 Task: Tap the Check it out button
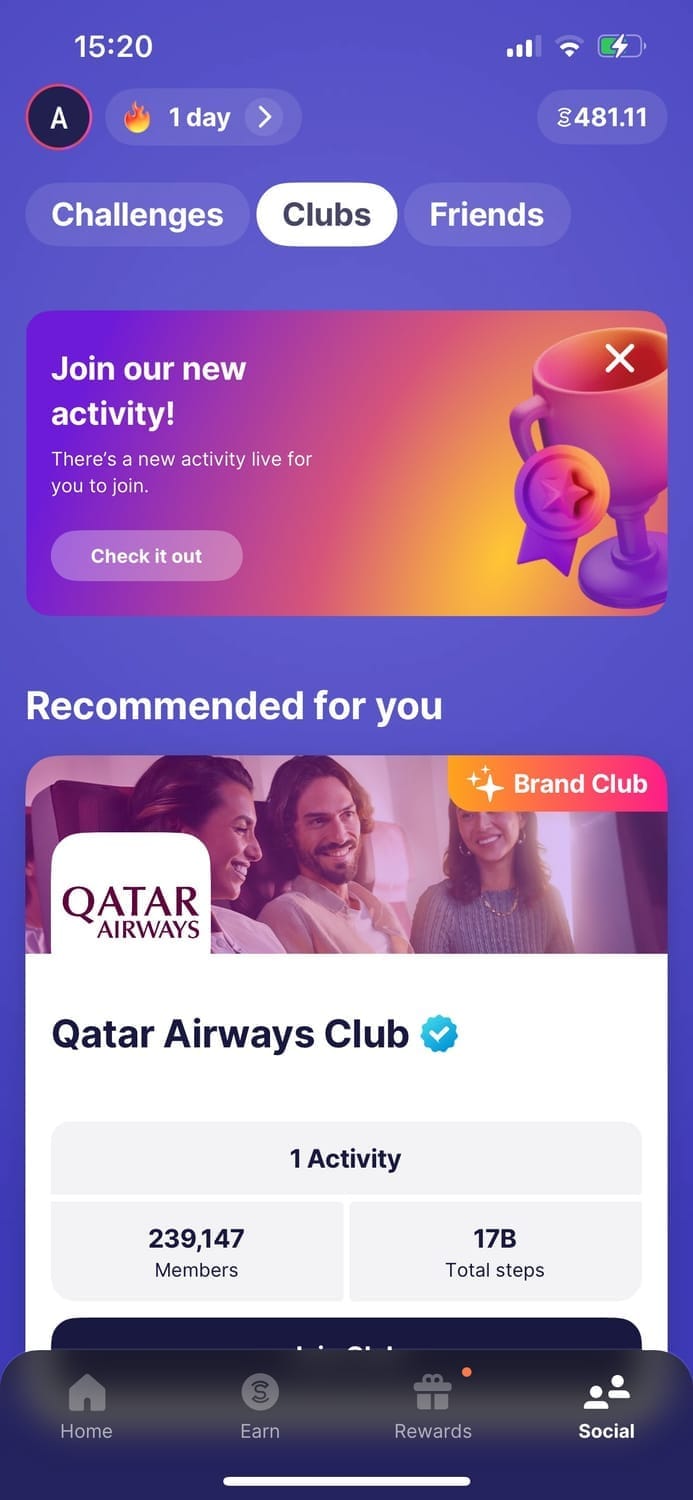coord(147,556)
